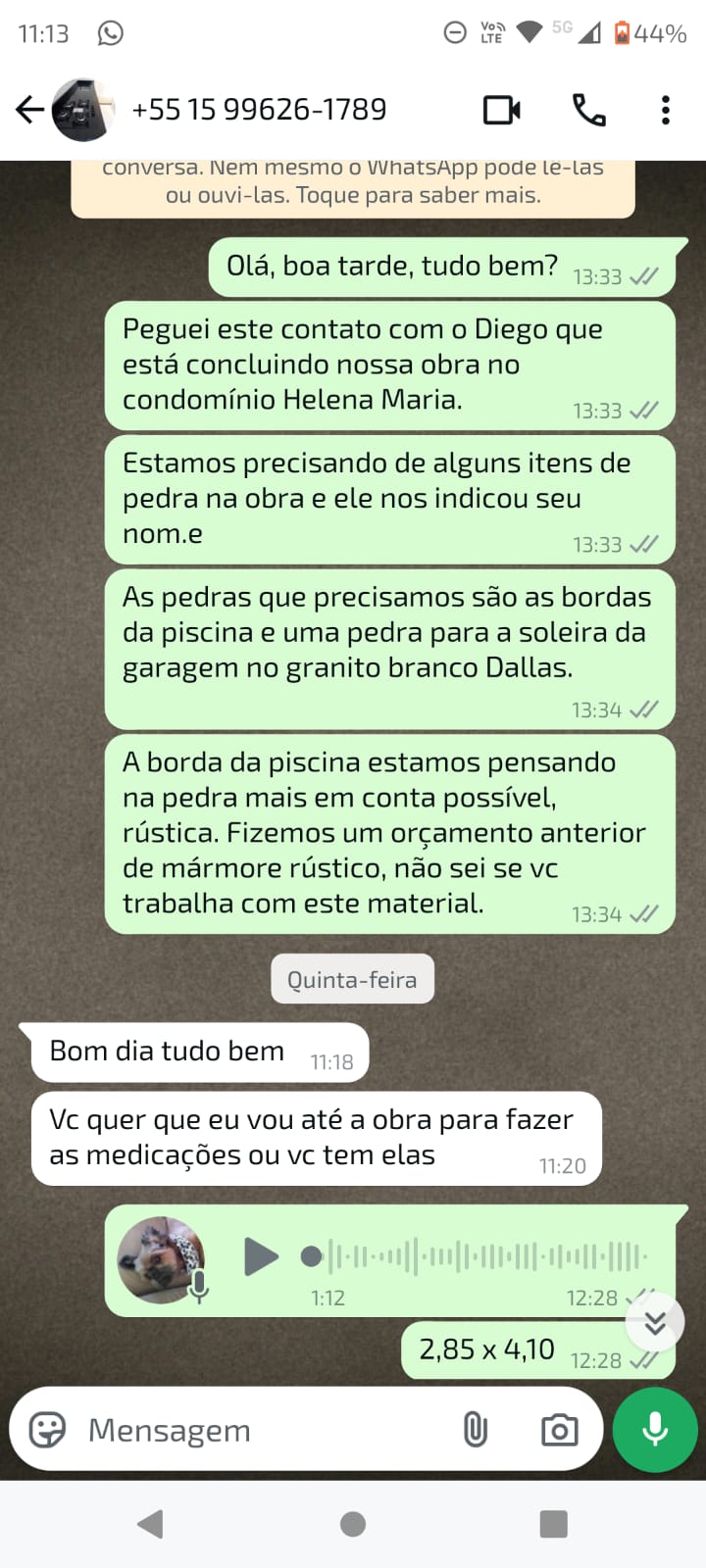Tap the WhatsApp icon in the status bar
The image size is (706, 1568).
pyautogui.click(x=110, y=32)
